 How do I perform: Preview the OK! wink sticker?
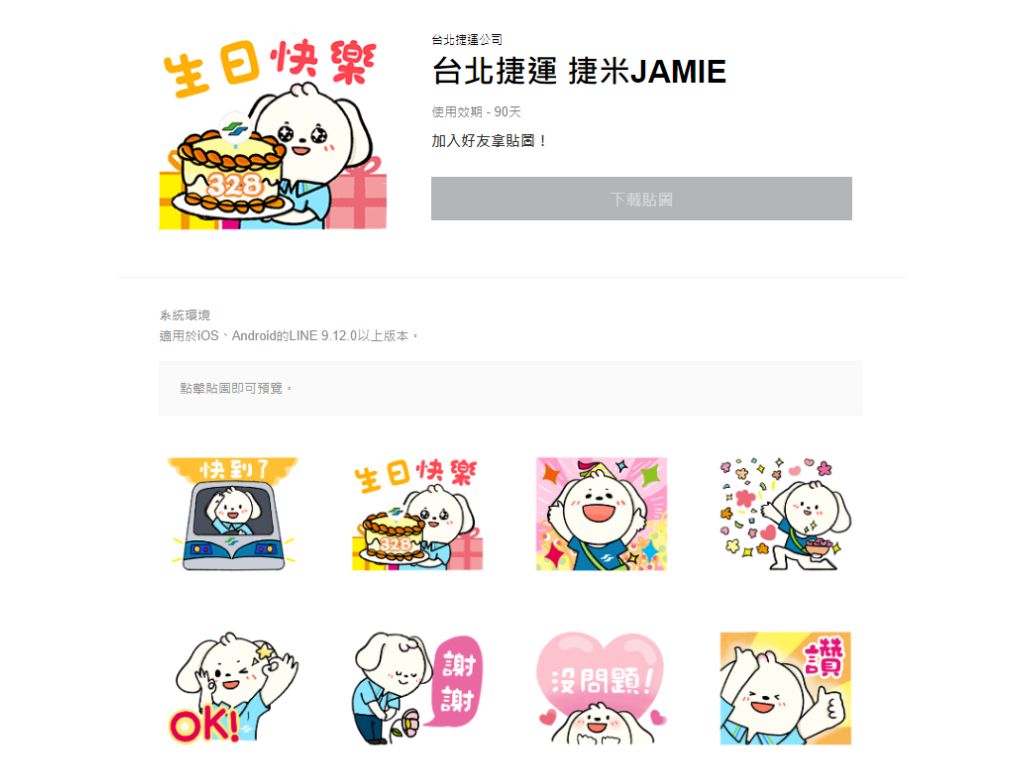pyautogui.click(x=233, y=688)
